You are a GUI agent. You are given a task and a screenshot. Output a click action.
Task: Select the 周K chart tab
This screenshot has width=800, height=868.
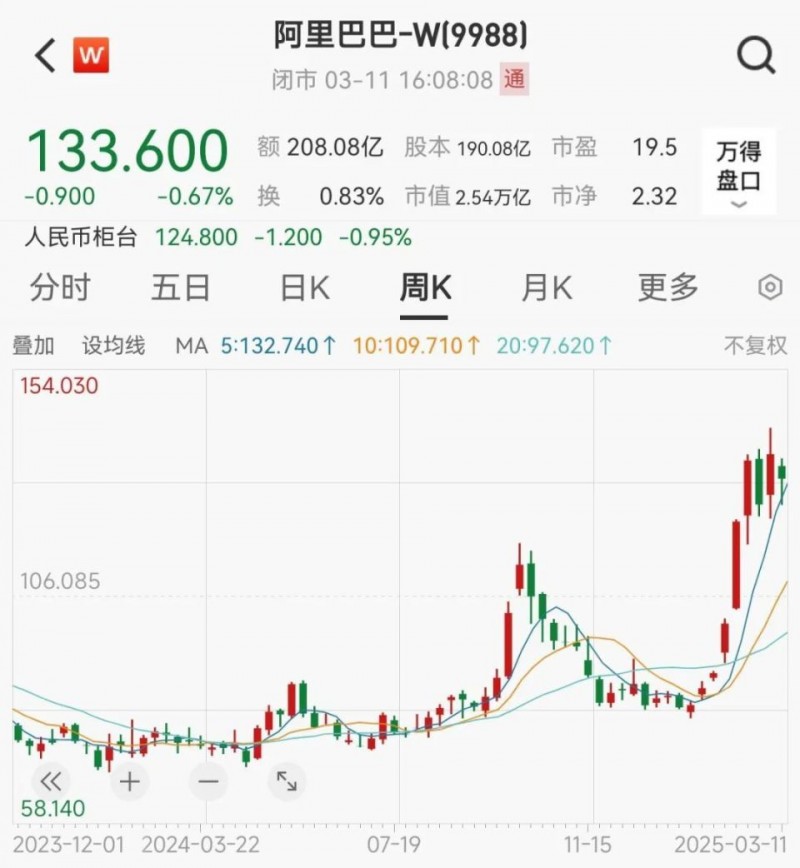pyautogui.click(x=425, y=288)
